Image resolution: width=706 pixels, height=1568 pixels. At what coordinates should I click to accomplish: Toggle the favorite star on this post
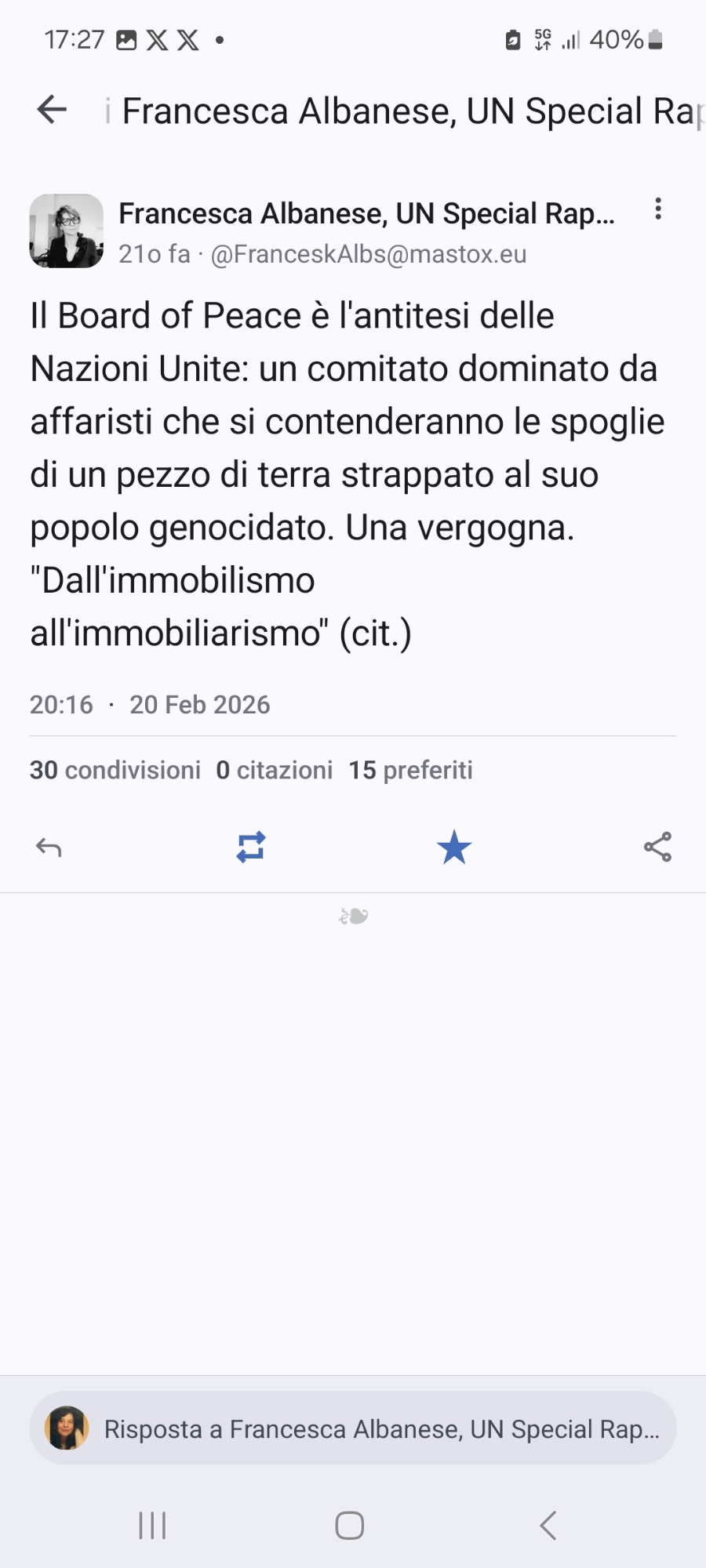pos(454,848)
